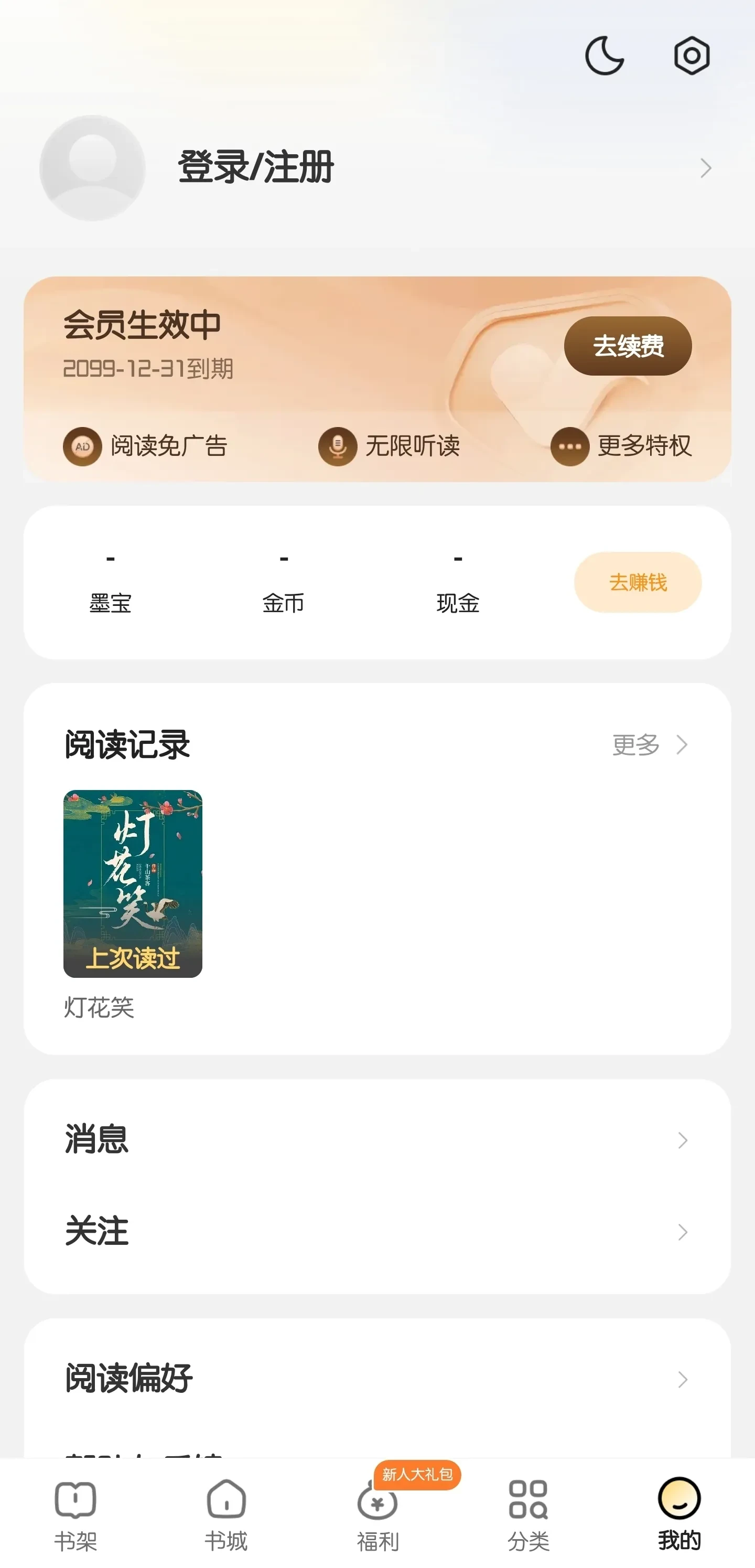This screenshot has width=755, height=1568.
Task: Tap the 去续费 renew button
Action: click(x=627, y=346)
